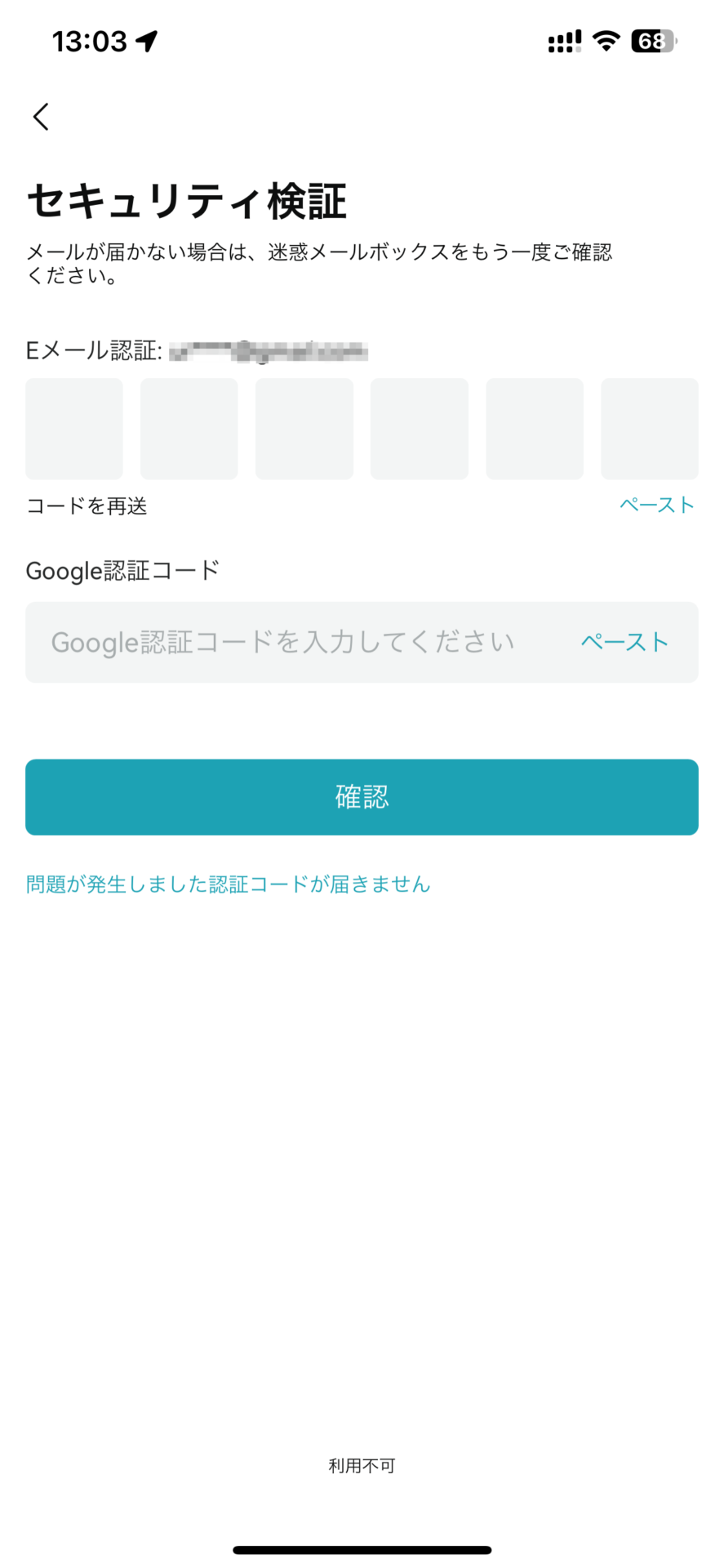Confirm with the 確認 button
The width and height of the screenshot is (724, 1568).
[x=362, y=797]
